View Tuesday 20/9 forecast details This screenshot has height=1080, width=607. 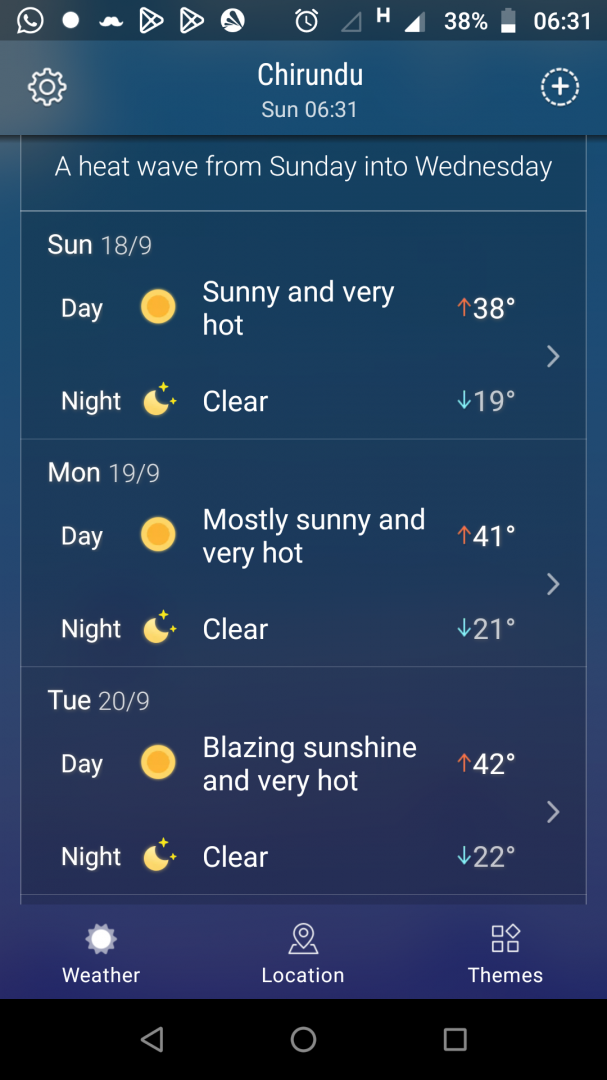tap(552, 812)
